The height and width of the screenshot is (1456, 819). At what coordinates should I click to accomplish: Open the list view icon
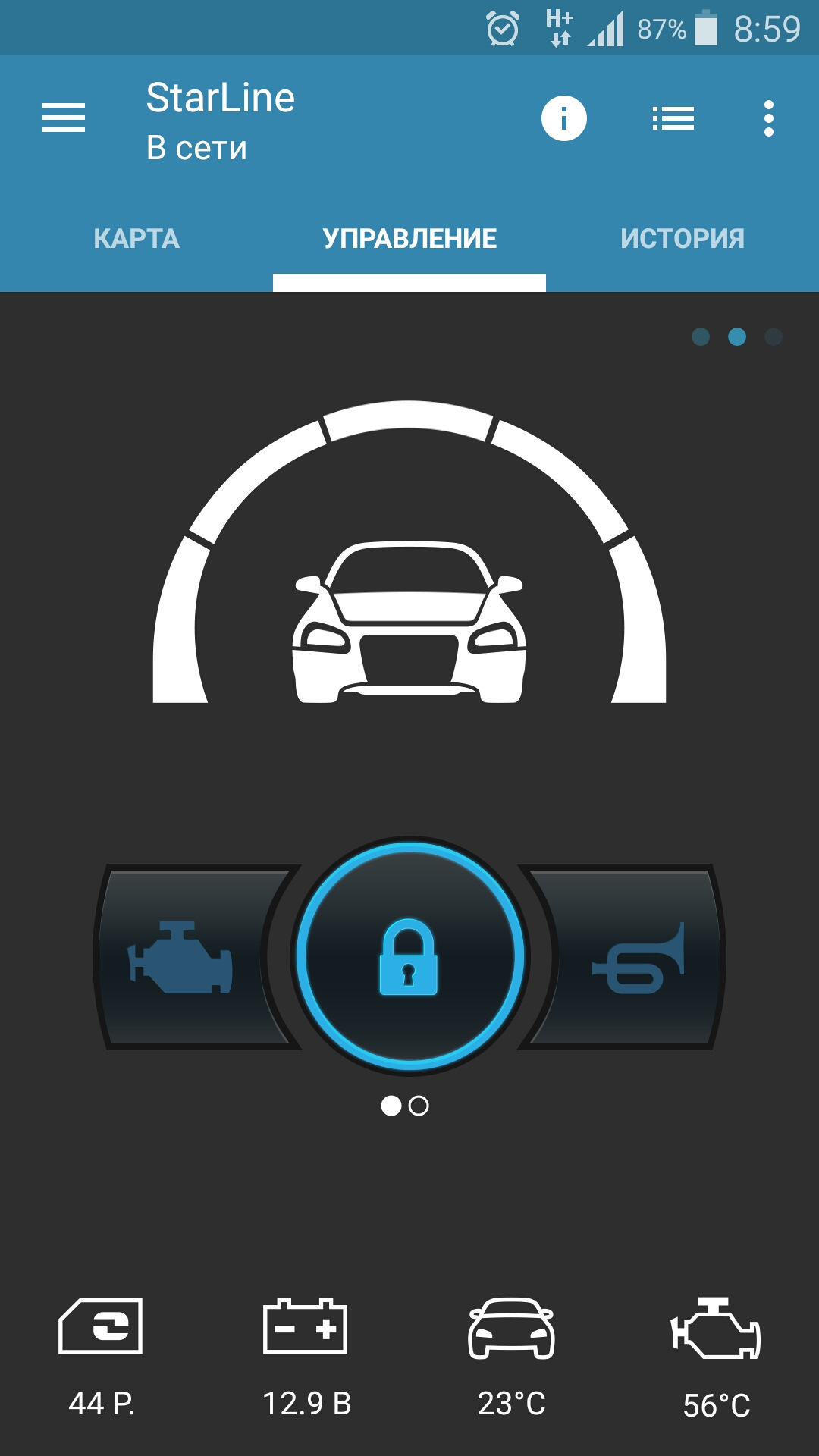pos(673,118)
